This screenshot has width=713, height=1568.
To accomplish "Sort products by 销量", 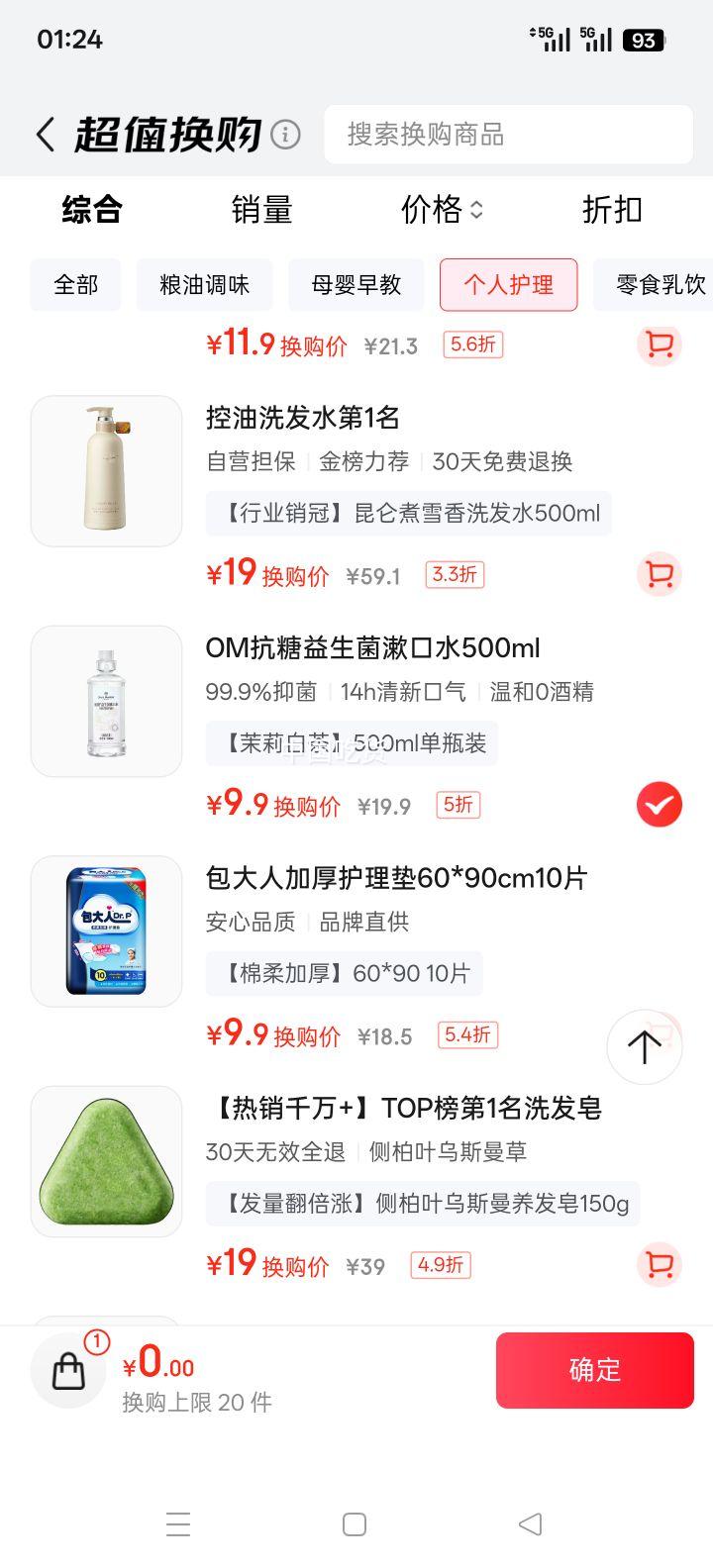I will point(261,210).
